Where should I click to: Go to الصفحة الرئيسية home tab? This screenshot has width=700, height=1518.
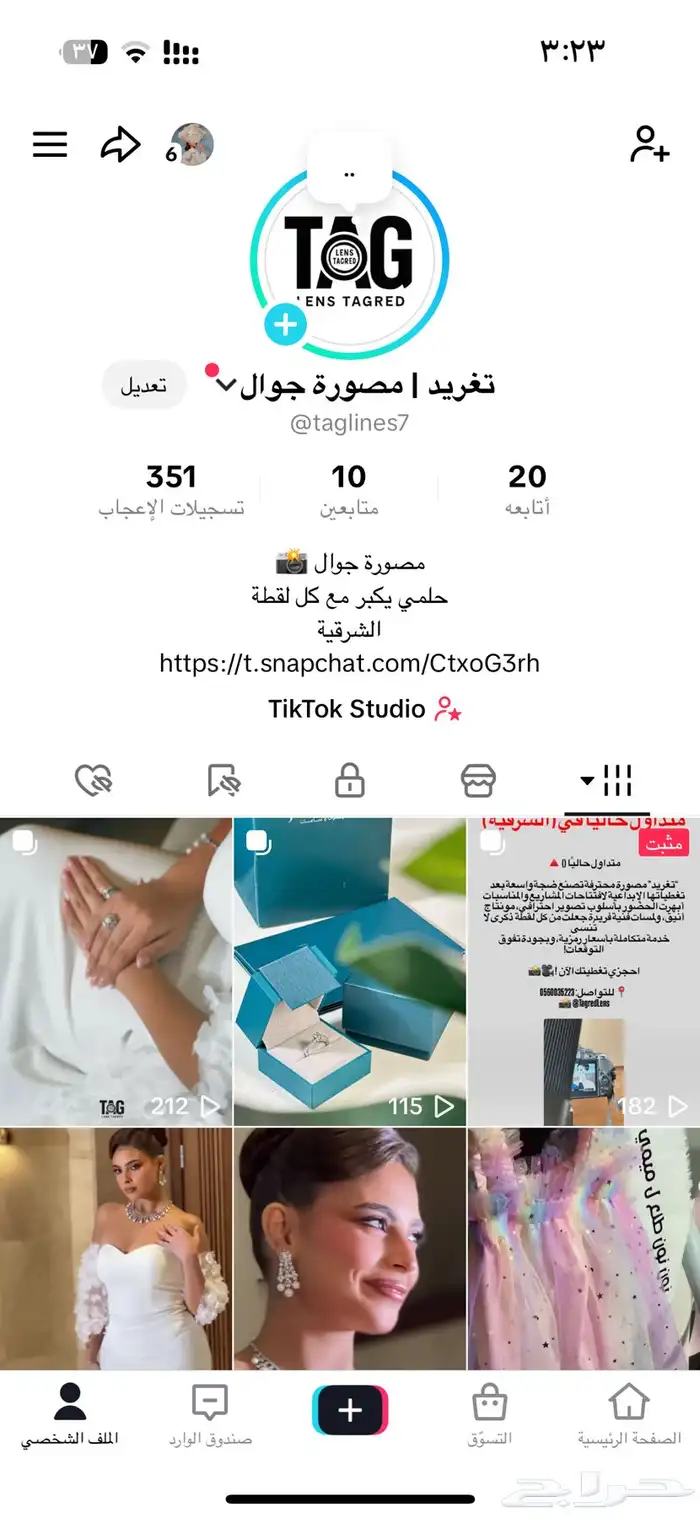629,1415
